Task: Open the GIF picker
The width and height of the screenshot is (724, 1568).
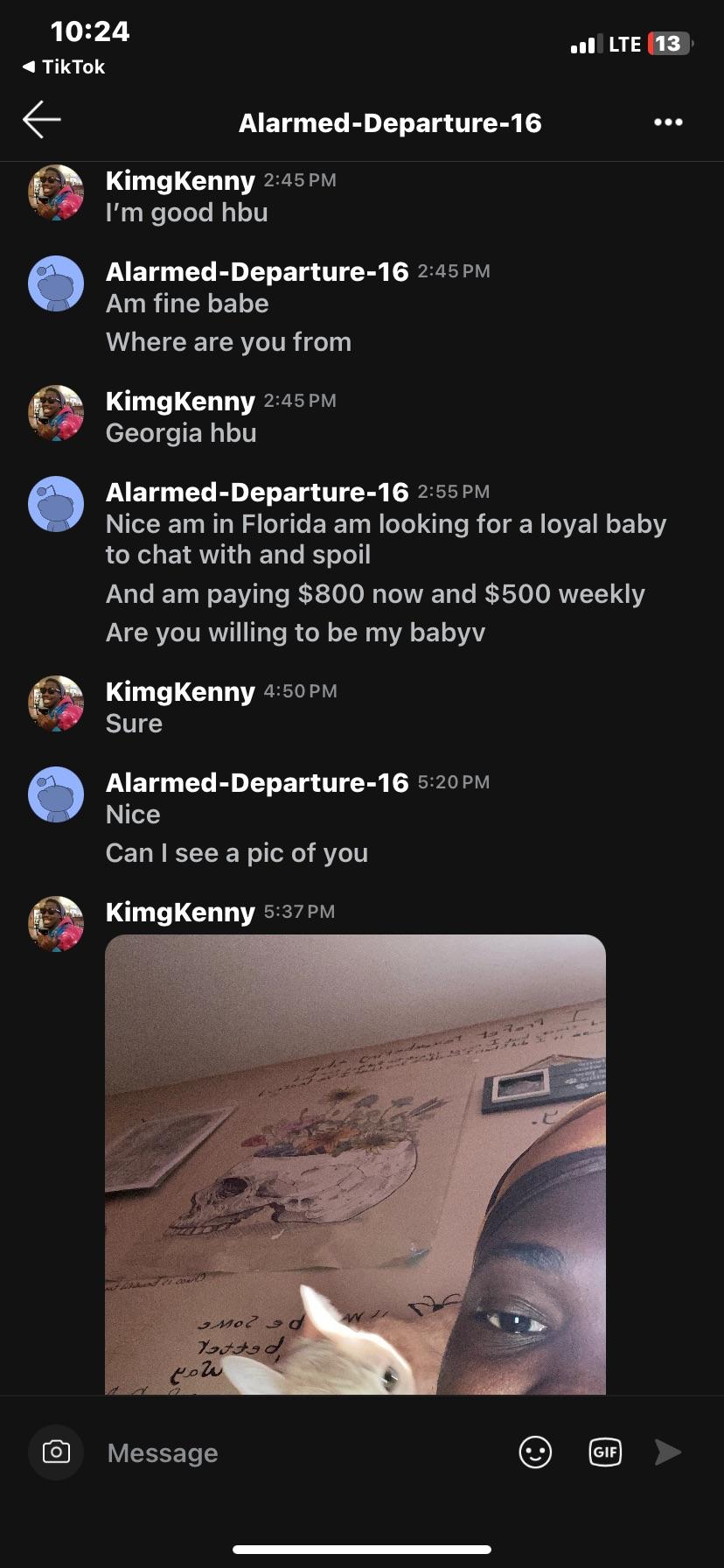Action: point(605,1452)
